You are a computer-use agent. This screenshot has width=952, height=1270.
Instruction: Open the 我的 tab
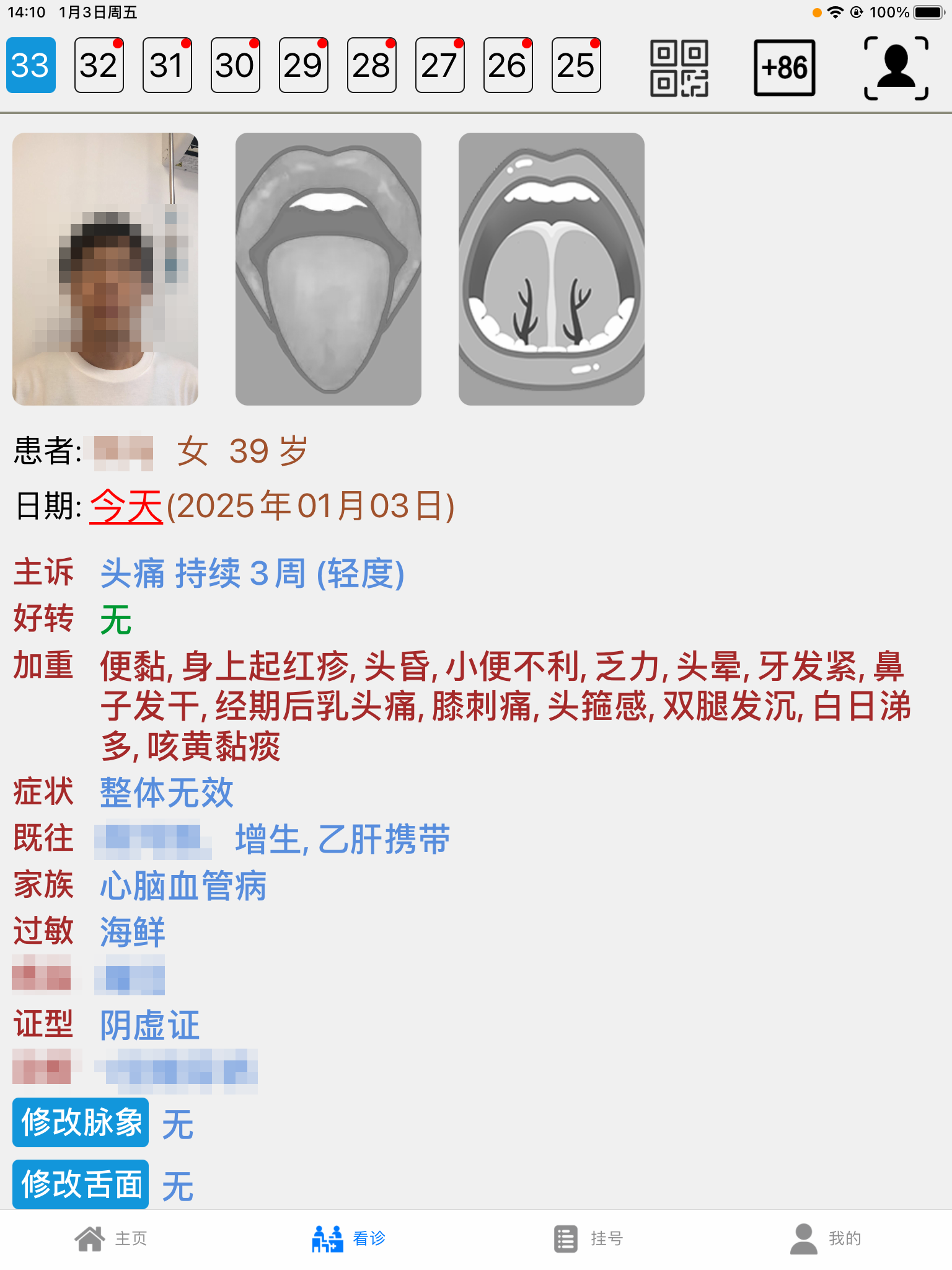coord(826,1238)
